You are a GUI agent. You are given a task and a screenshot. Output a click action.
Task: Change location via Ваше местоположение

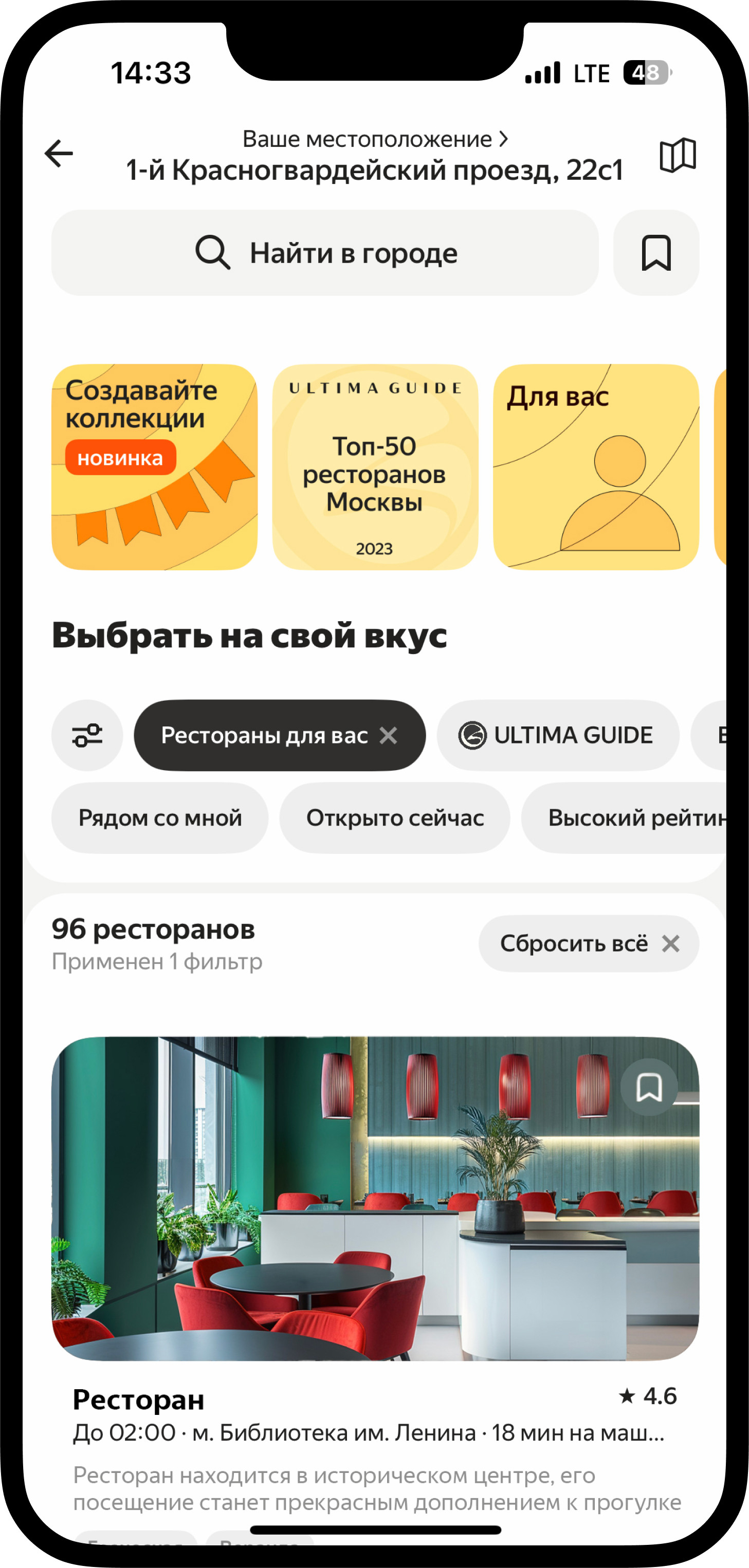(374, 139)
